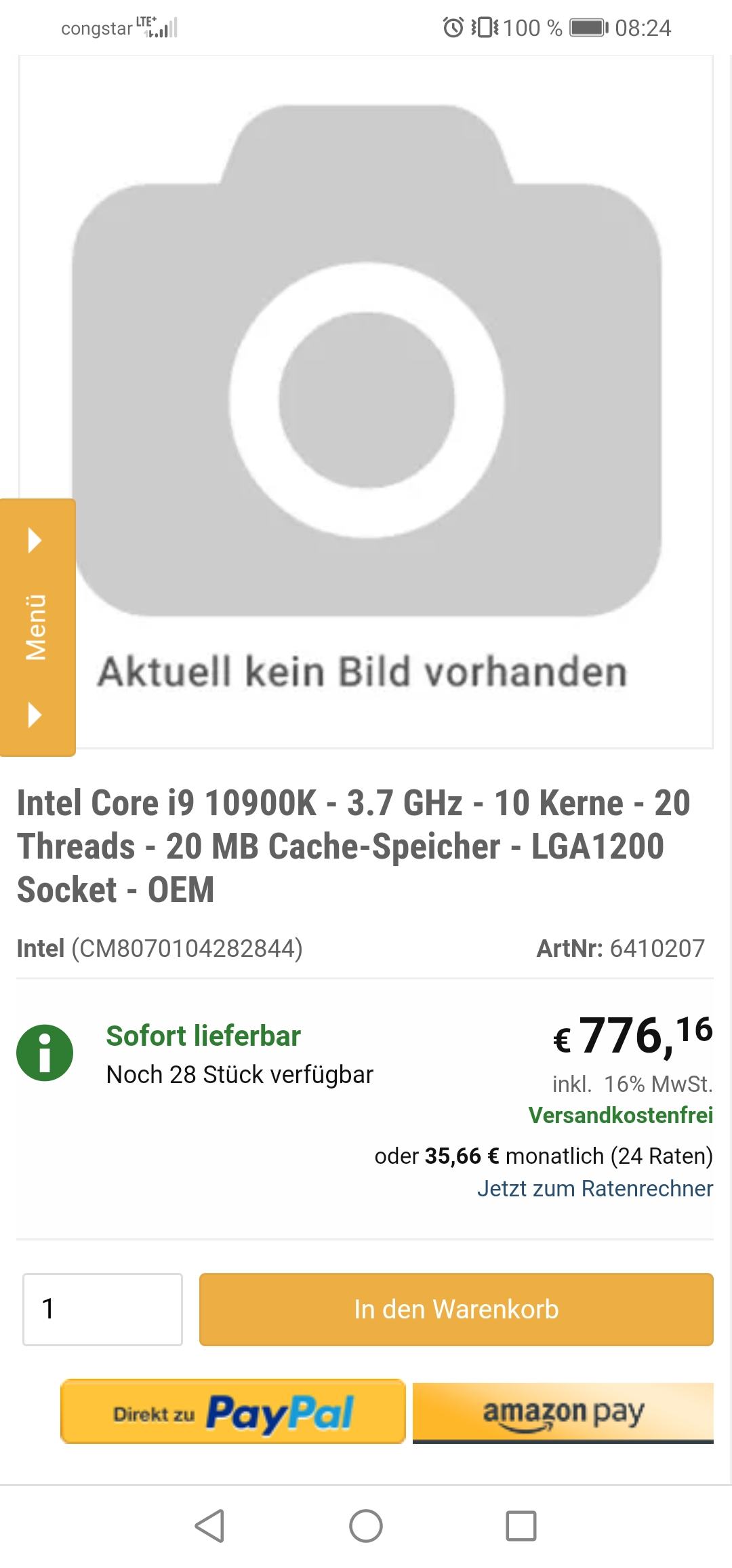Choose amazon pay checkout
732x1568 pixels.
coord(563,1412)
